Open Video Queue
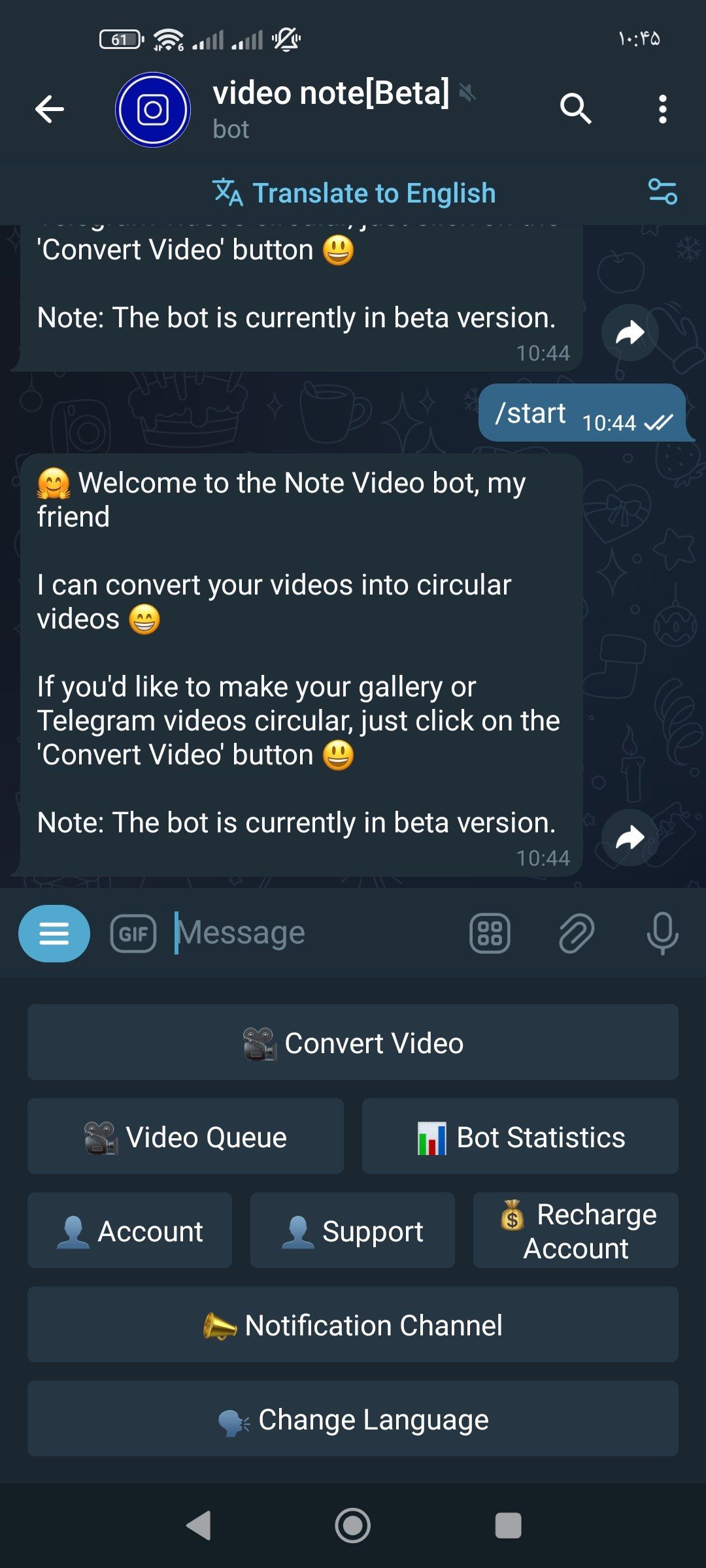Screen dimensions: 706x1568 pyautogui.click(x=186, y=1137)
